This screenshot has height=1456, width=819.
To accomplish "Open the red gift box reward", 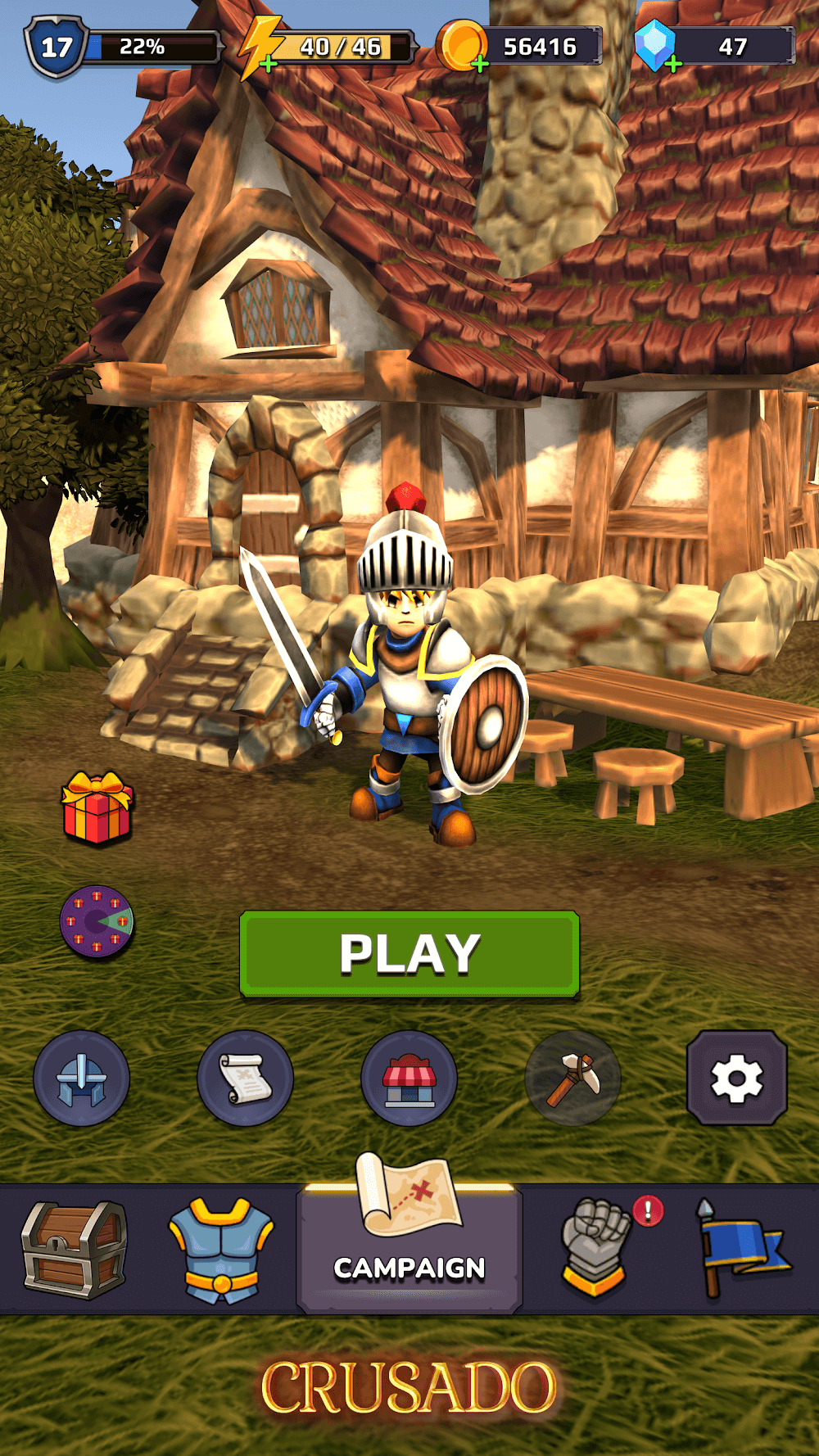I will [97, 809].
